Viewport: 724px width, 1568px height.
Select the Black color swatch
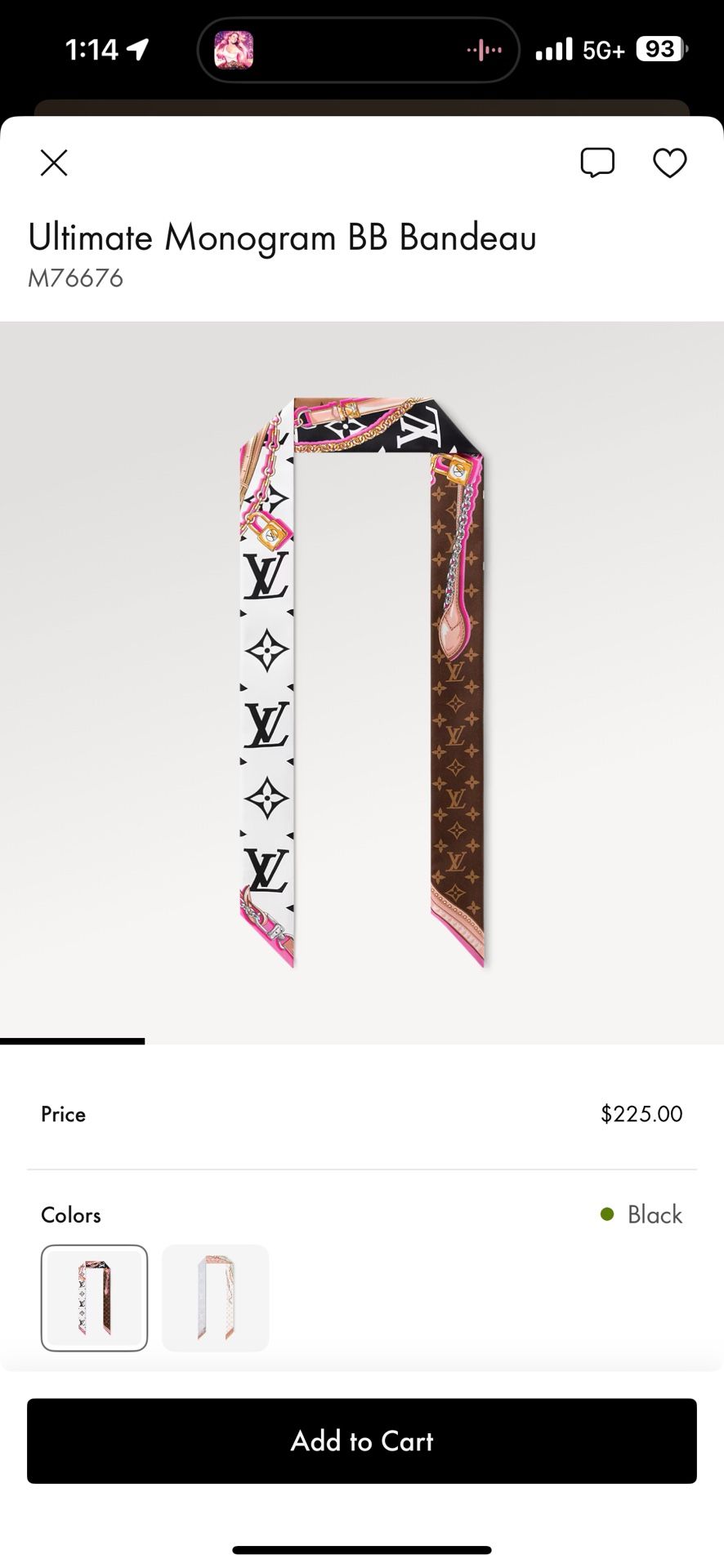click(x=94, y=1298)
